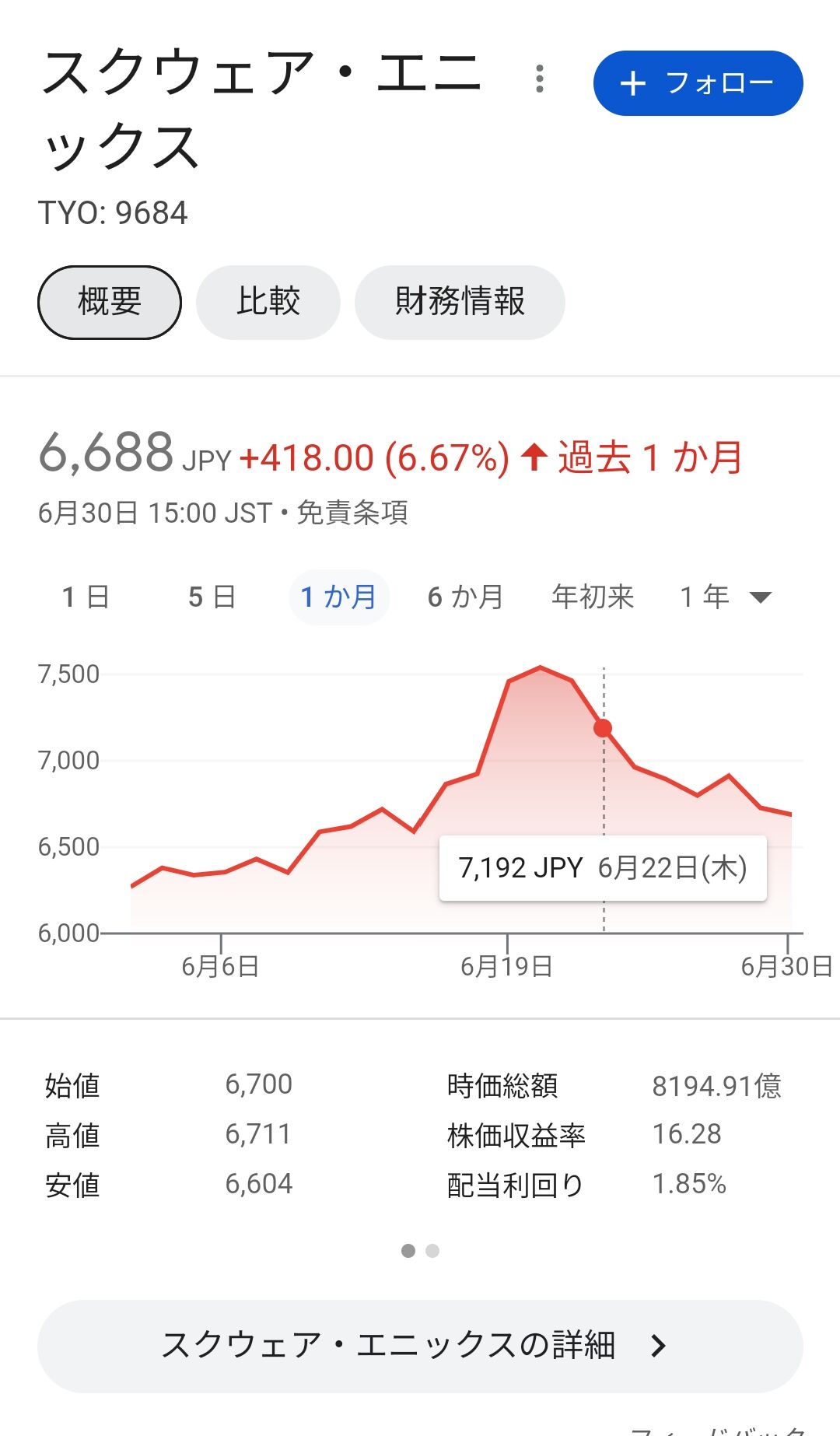
Task: Select the 1か月 chart range
Action: (338, 597)
